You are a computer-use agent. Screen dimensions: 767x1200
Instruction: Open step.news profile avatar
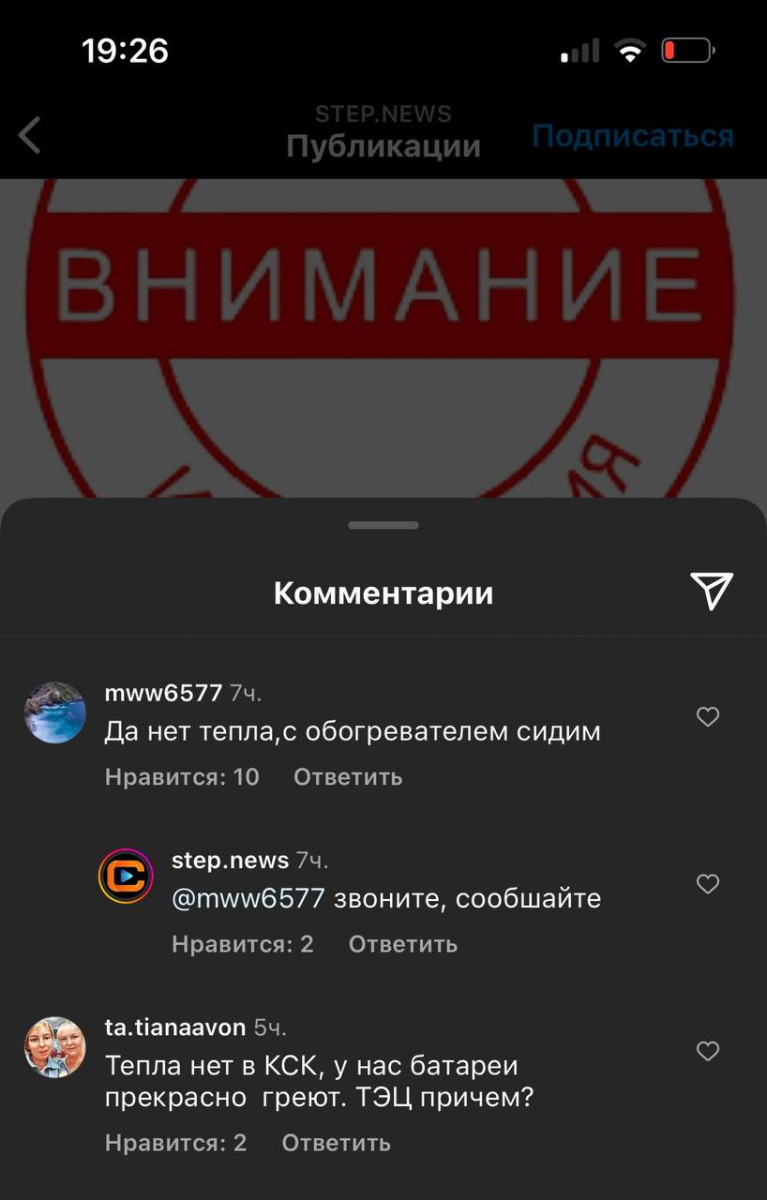pos(126,877)
